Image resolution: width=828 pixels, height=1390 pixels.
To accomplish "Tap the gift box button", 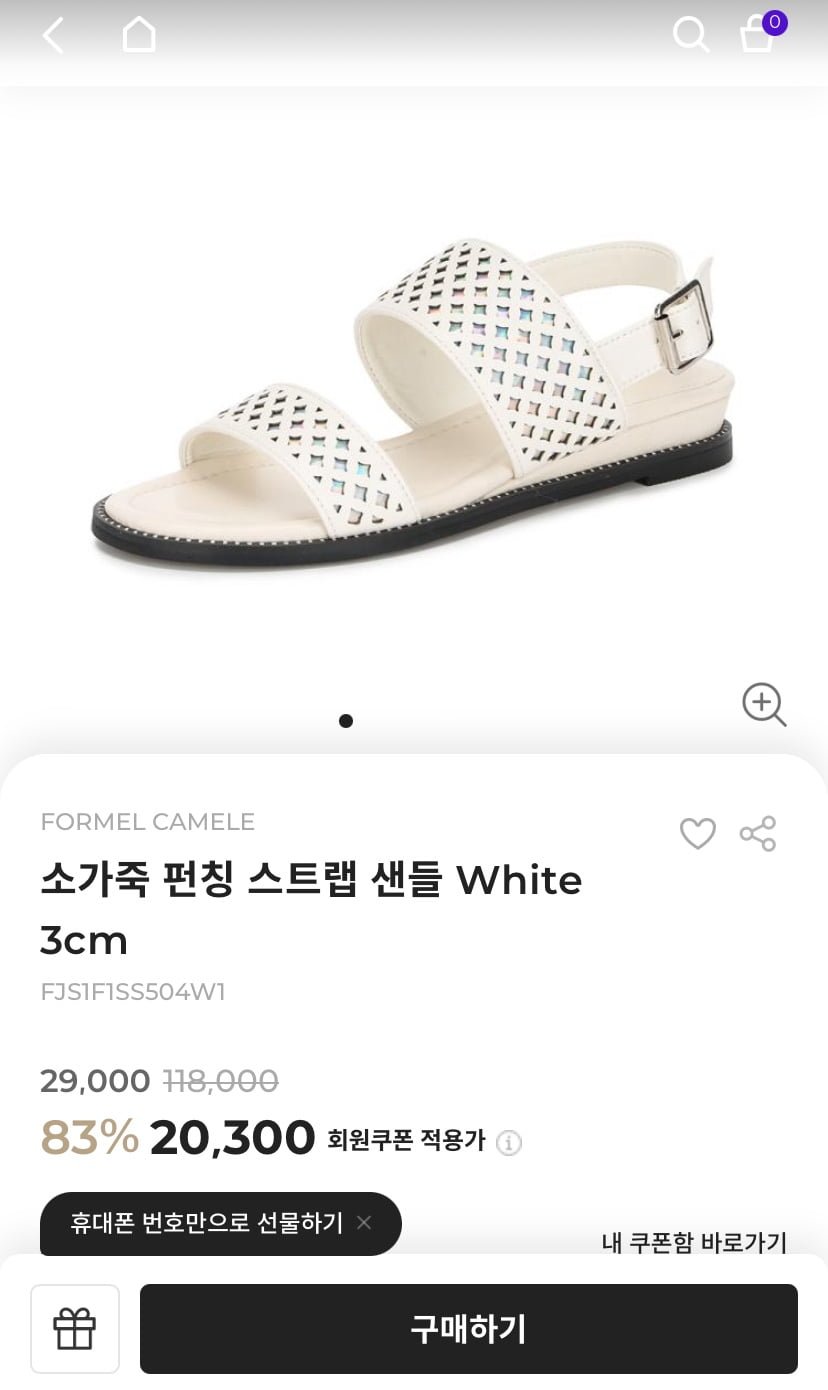I will (x=75, y=1329).
